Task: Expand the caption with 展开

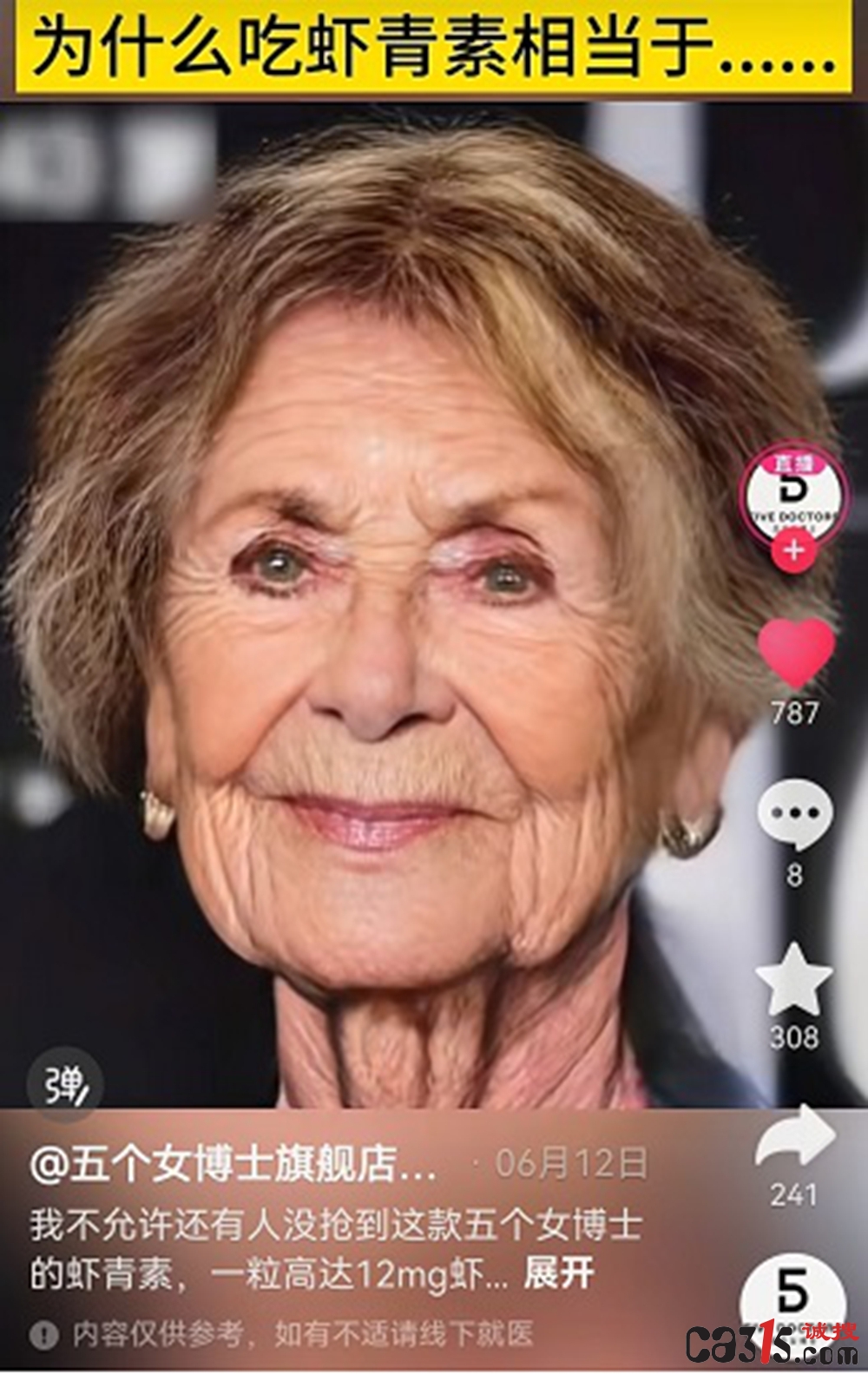Action: coord(559,1273)
